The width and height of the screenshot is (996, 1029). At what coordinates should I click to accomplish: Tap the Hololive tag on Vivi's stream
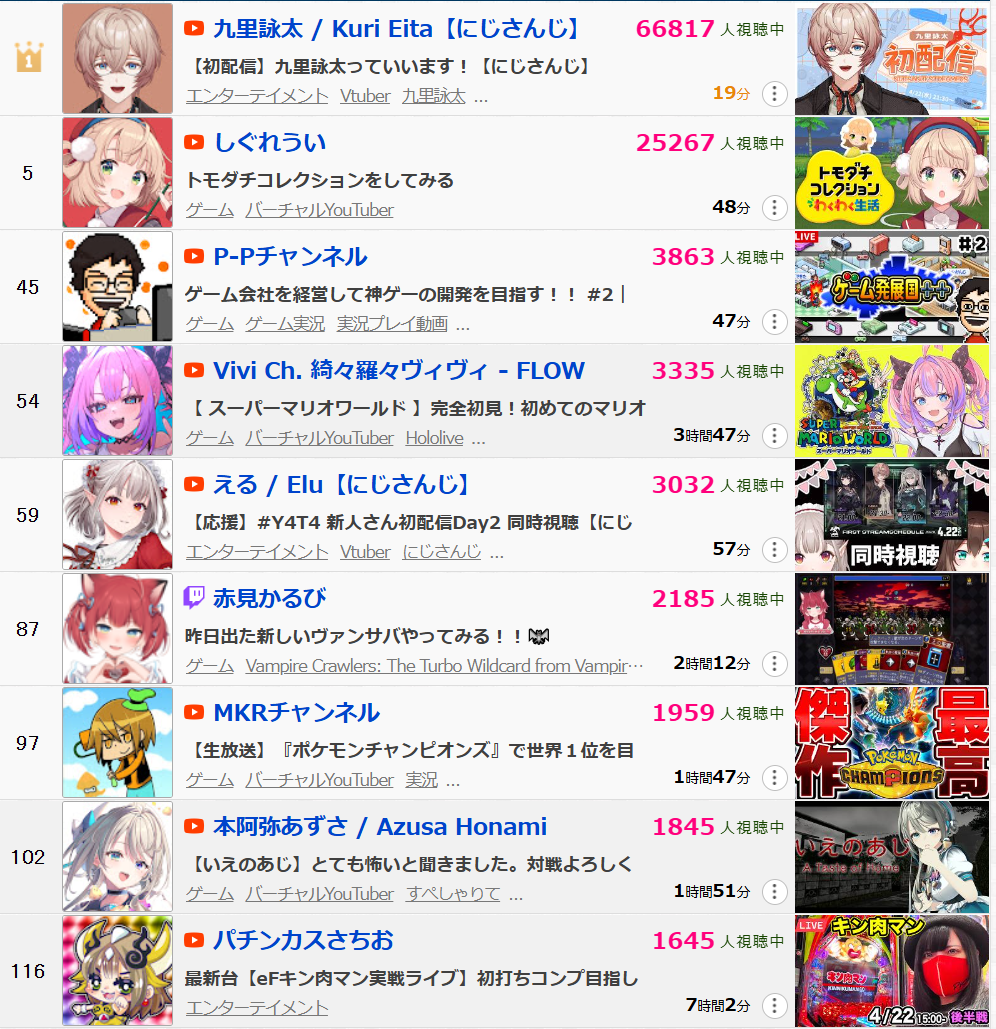pyautogui.click(x=435, y=438)
